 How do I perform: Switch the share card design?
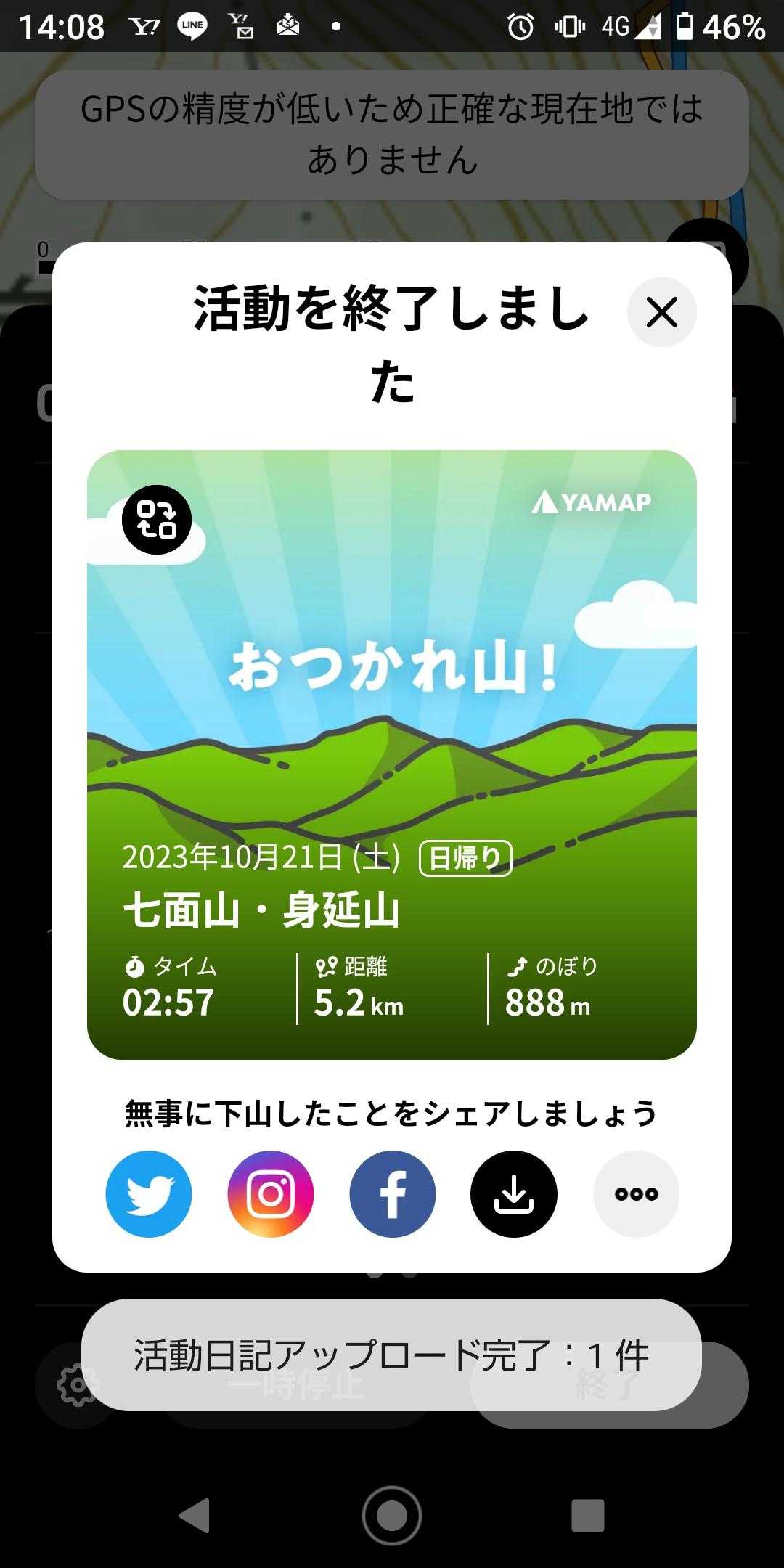pyautogui.click(x=156, y=520)
